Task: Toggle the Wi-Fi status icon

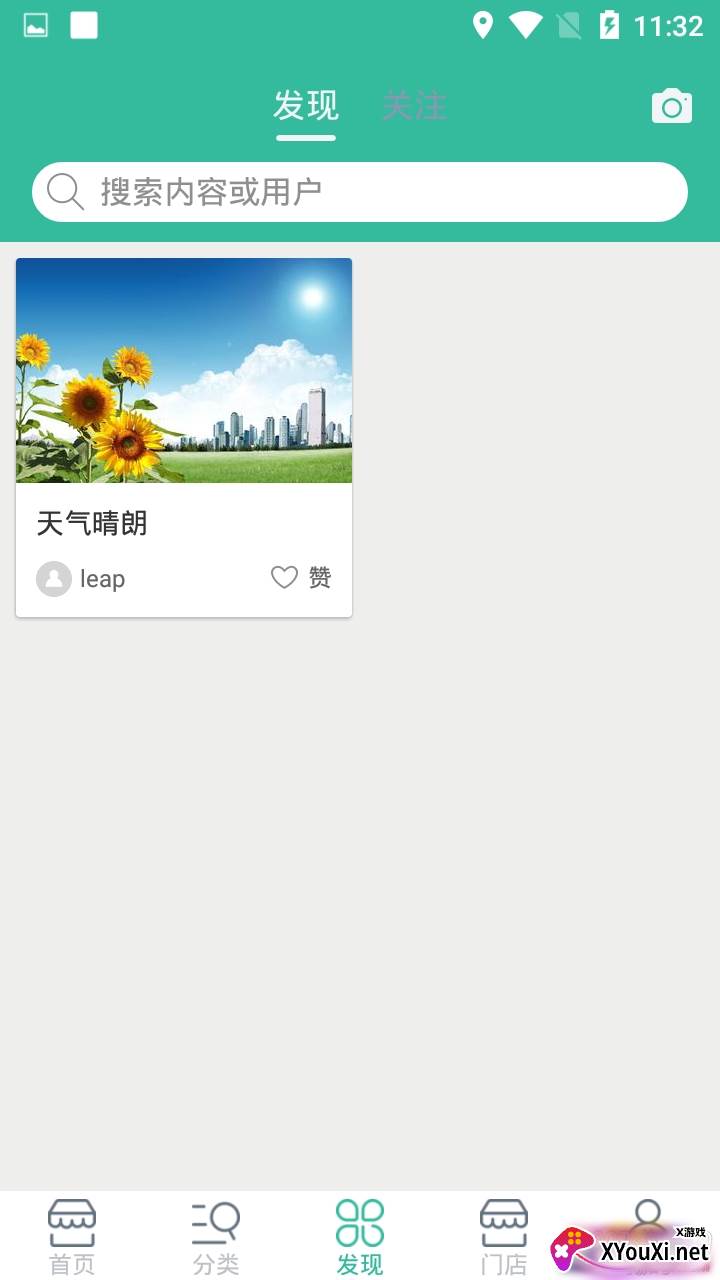Action: (524, 25)
